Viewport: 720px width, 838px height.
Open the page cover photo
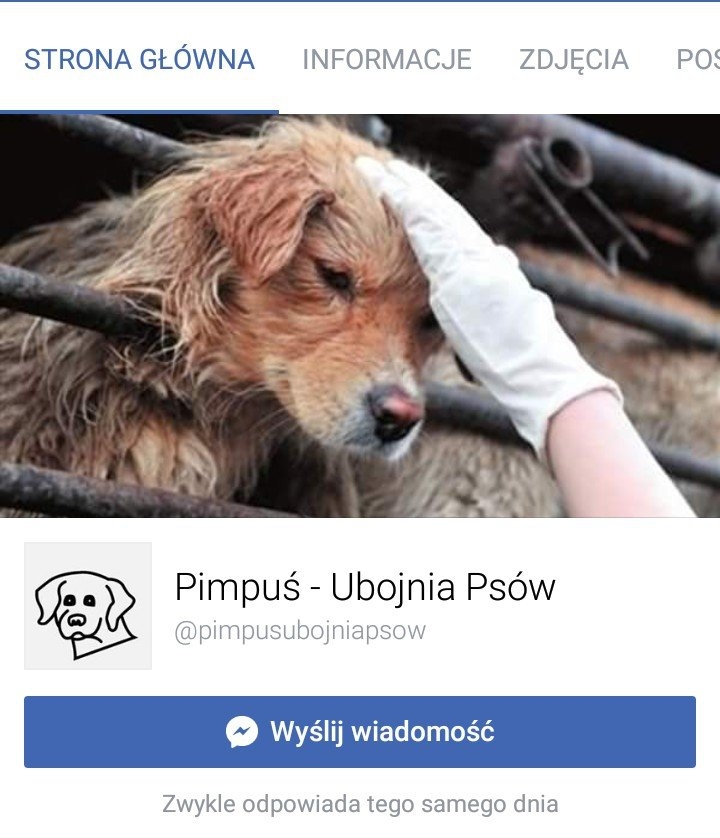360,315
